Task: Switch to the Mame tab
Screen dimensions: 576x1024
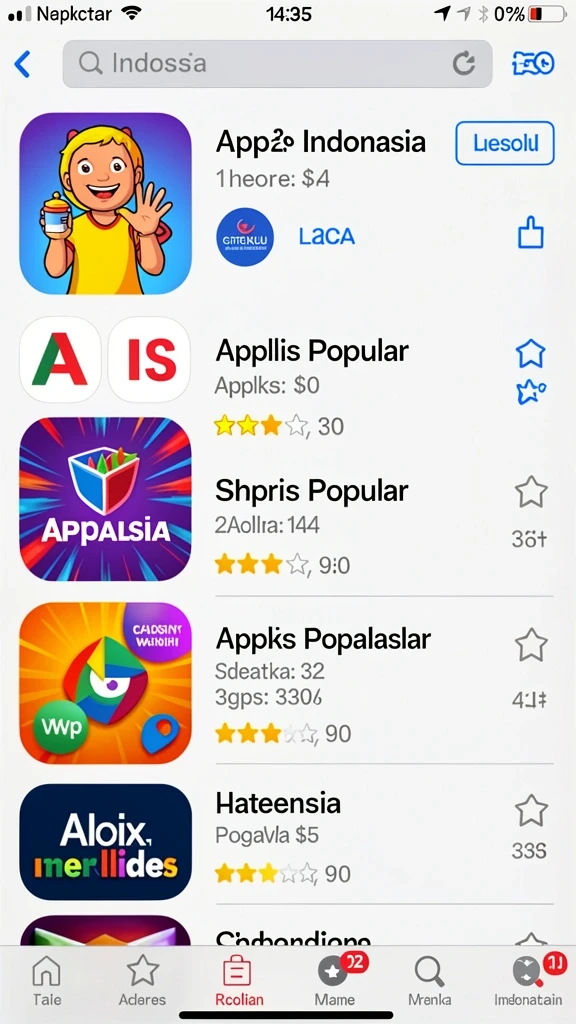Action: point(336,982)
